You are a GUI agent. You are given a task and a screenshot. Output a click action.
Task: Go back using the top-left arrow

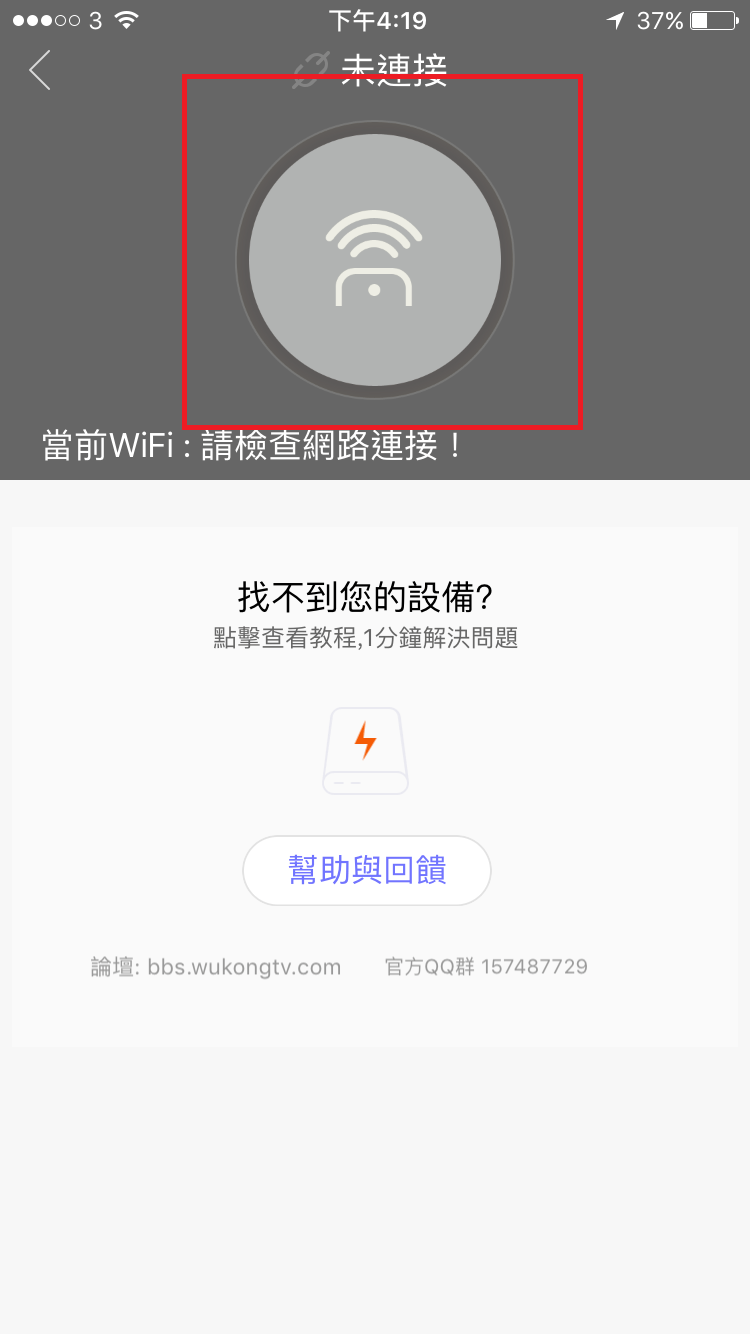[39, 70]
